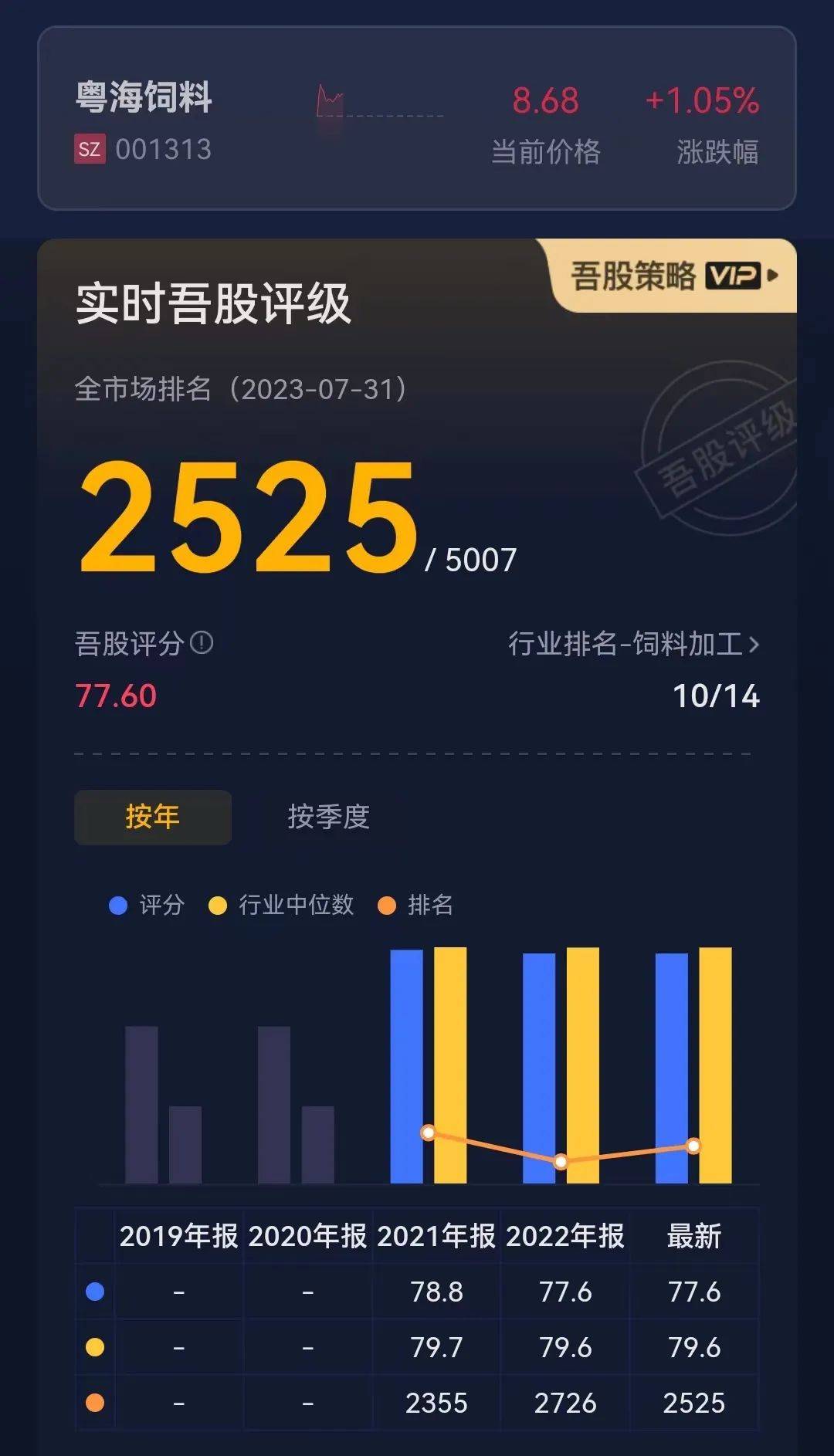The image size is (834, 1456).
Task: Open the 吾股策略 VIP banner
Action: coord(672,276)
